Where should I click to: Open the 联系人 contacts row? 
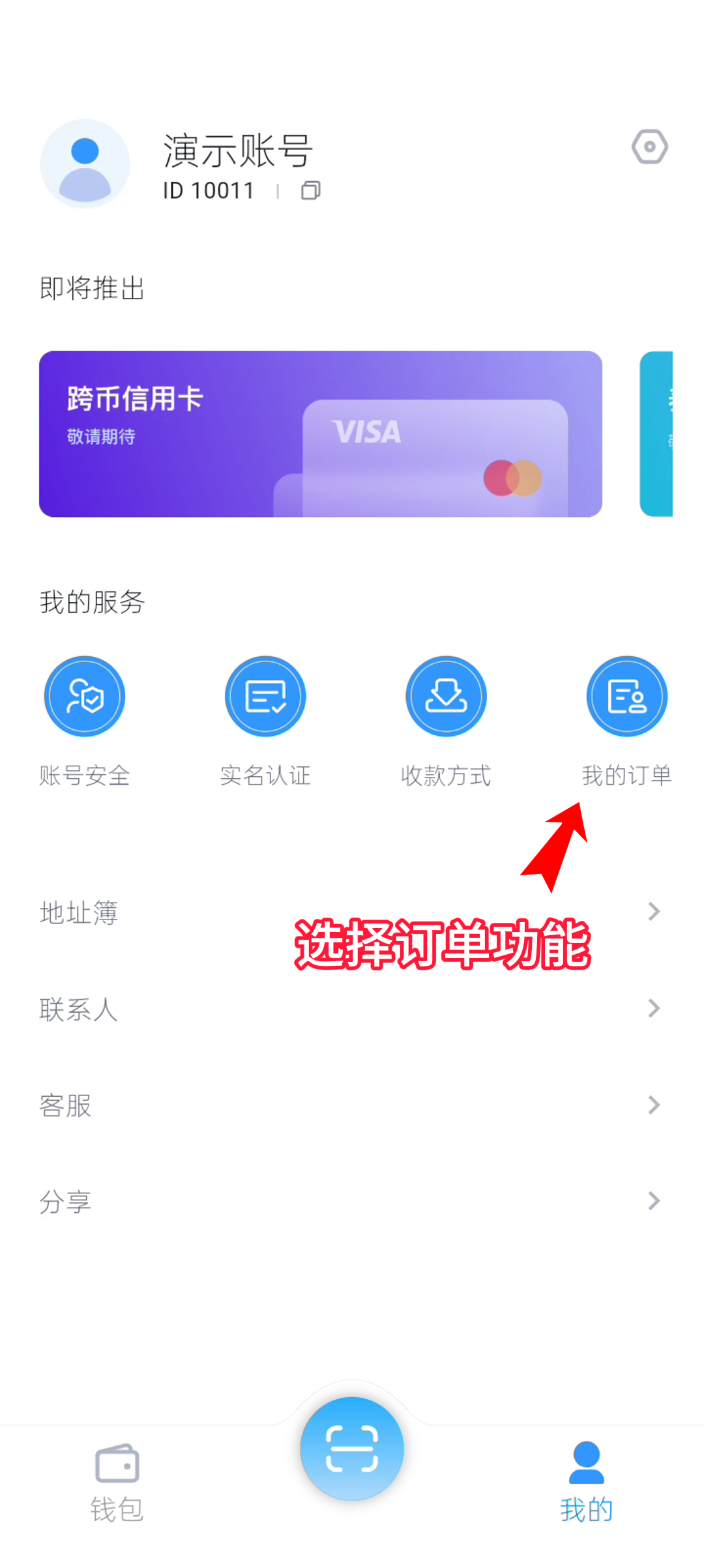352,1008
